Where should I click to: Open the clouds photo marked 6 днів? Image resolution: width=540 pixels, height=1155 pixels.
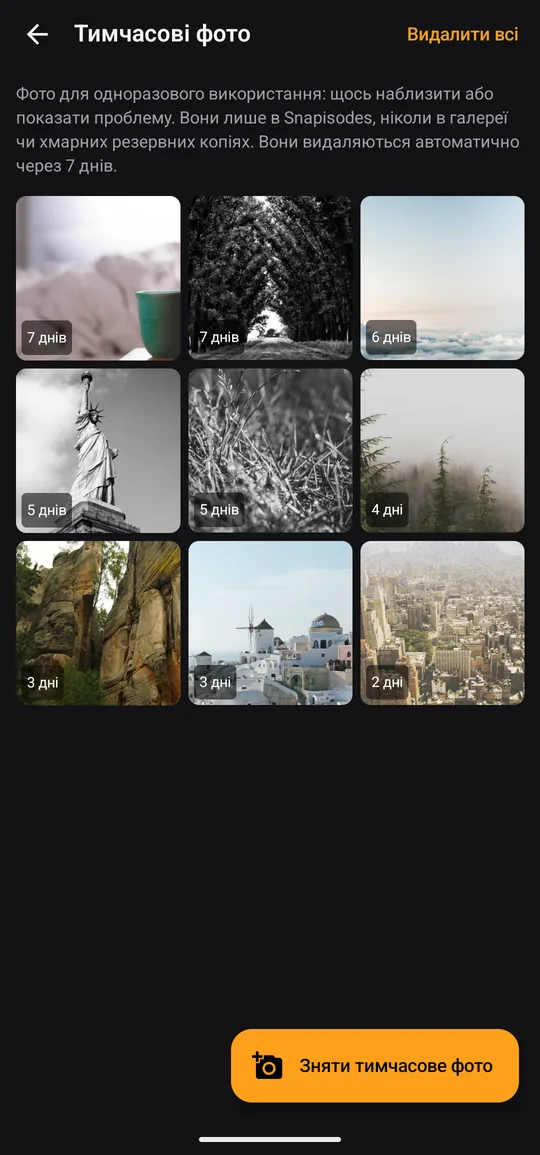pos(442,278)
